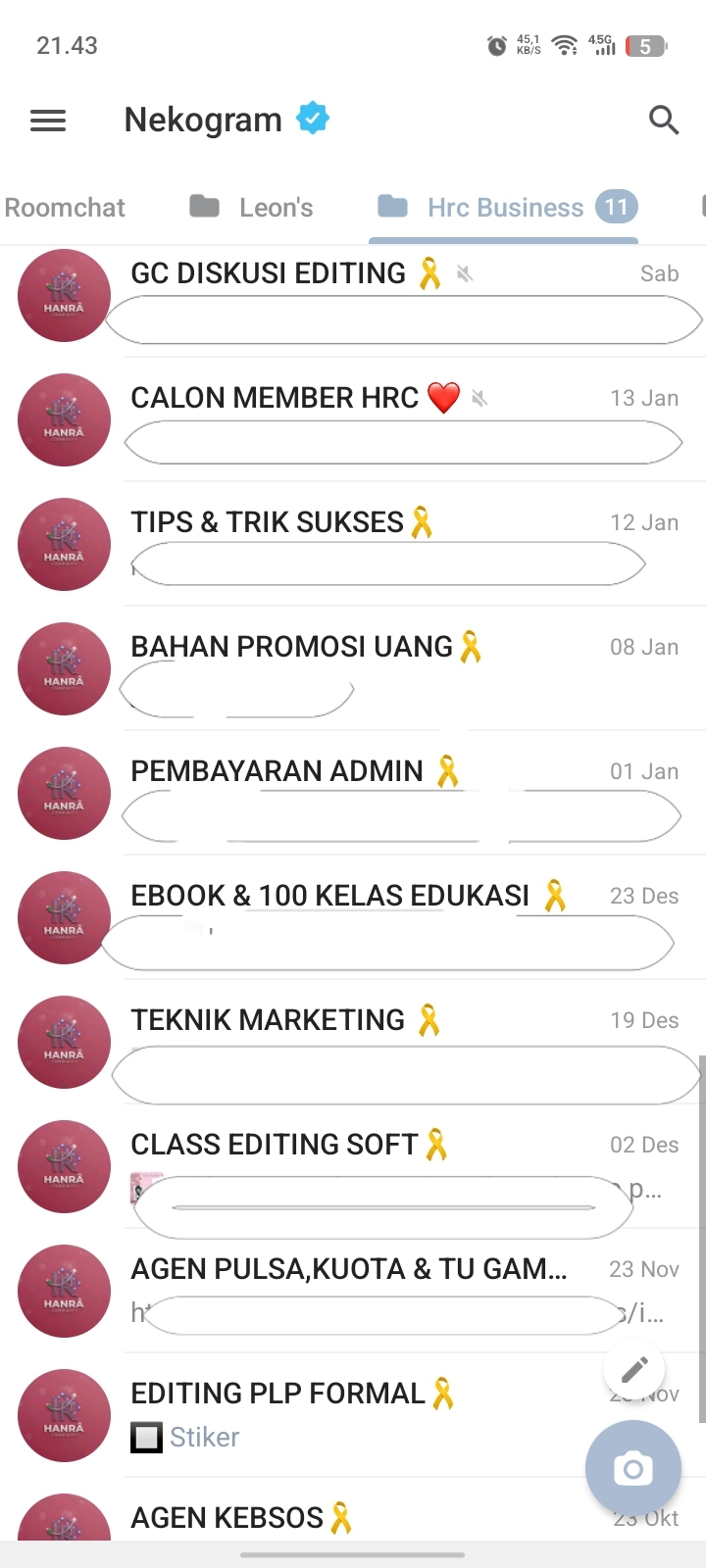Switch to the Leon's folder tab
Viewport: 706px width, 1568px height.
click(251, 207)
